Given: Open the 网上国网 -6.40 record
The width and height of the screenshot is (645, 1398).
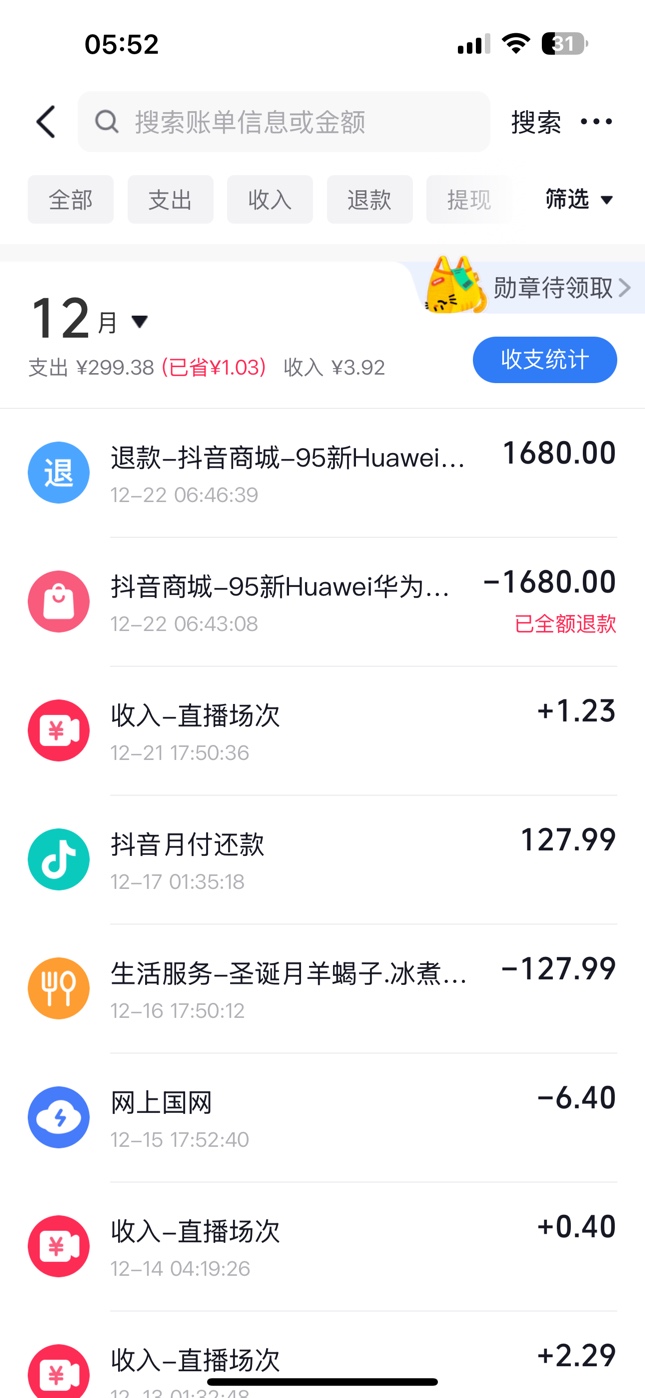Looking at the screenshot, I should coord(322,1118).
